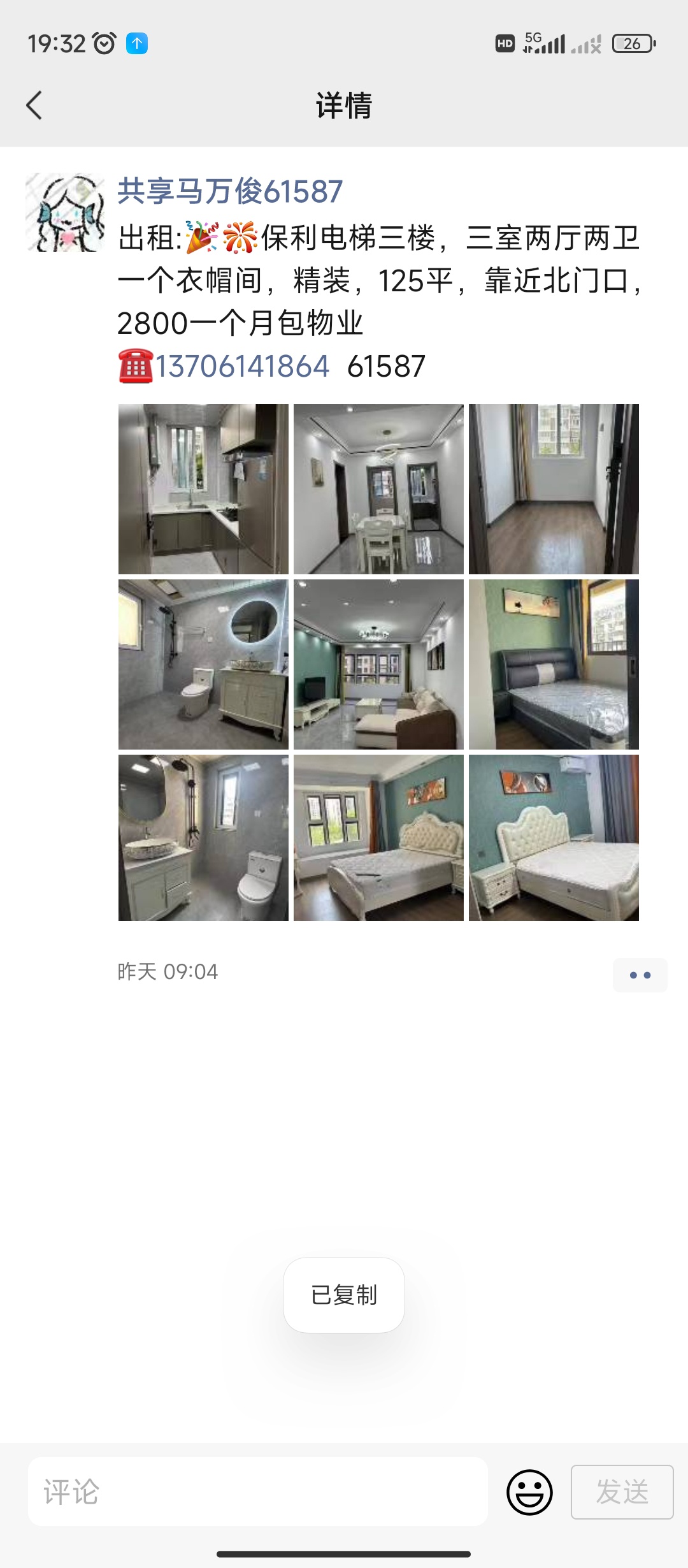688x1568 pixels.
Task: Open the emoji picker smiley icon
Action: pos(529,1492)
